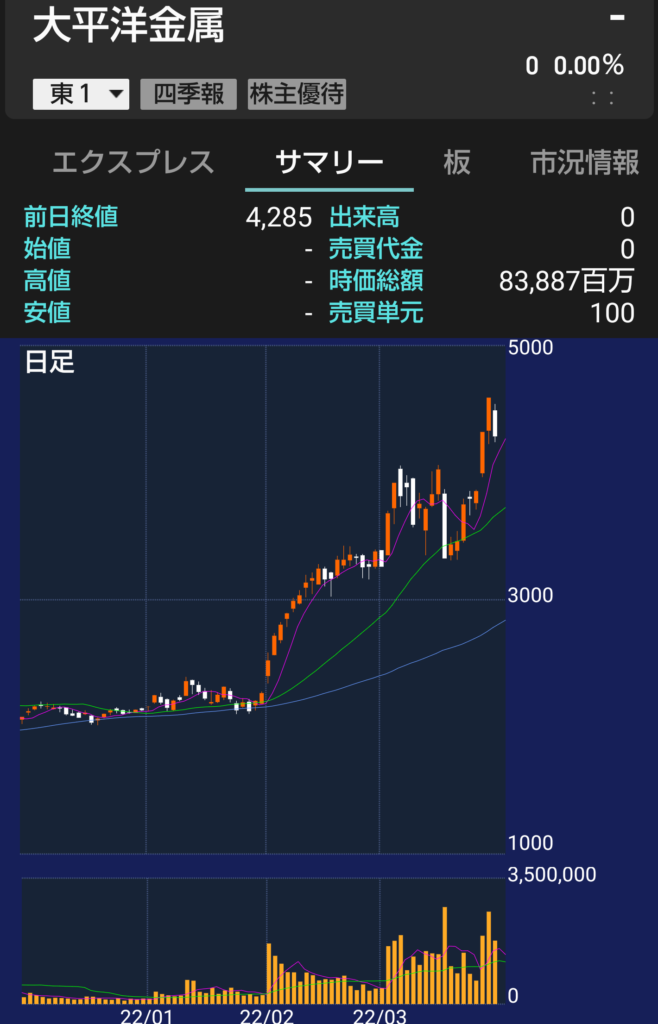Open the 四季報 company report
658x1024 pixels.
188,95
